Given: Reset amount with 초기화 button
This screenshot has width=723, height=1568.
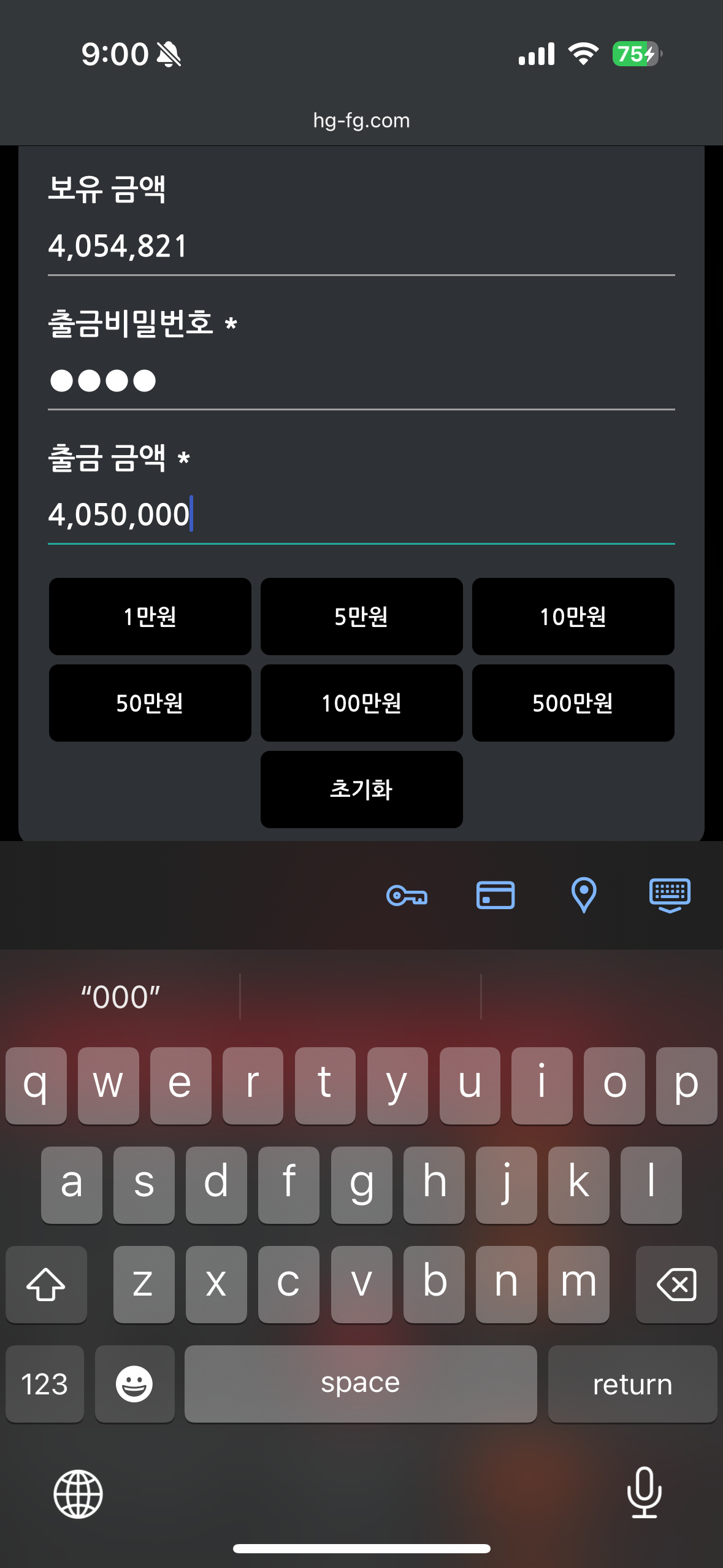Looking at the screenshot, I should click(362, 790).
